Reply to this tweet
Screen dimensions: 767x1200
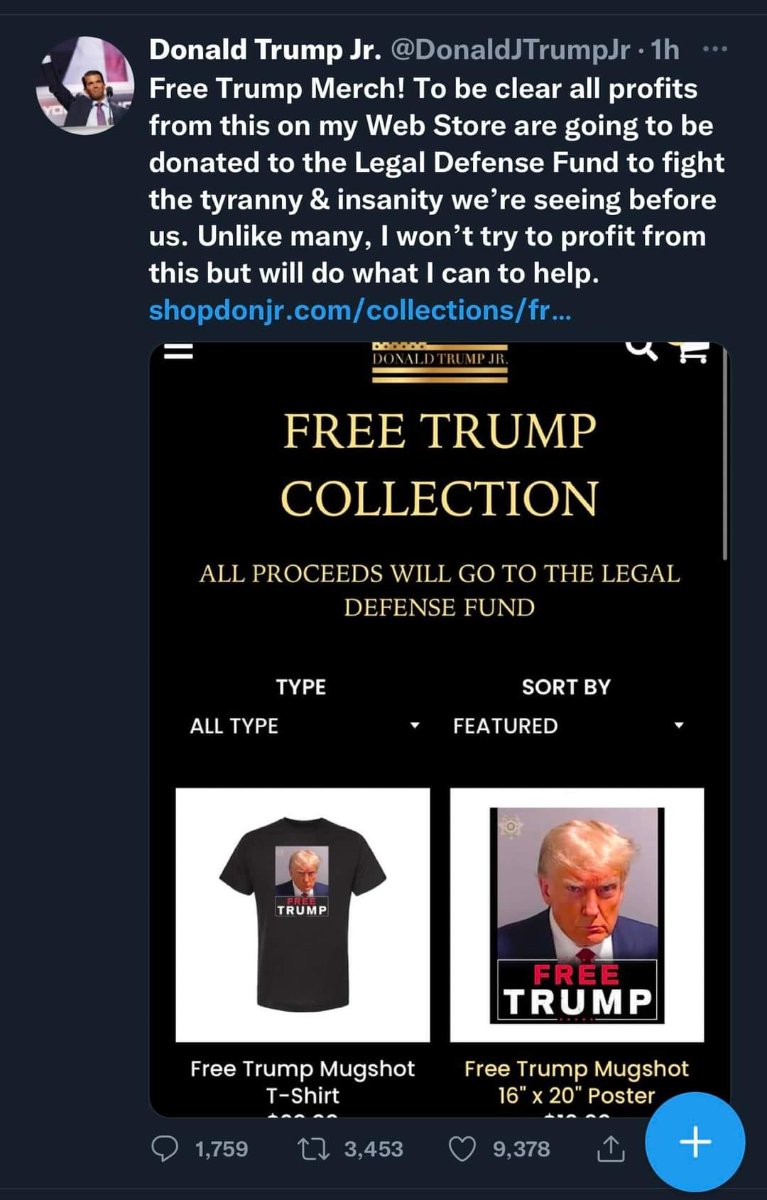(166, 1149)
